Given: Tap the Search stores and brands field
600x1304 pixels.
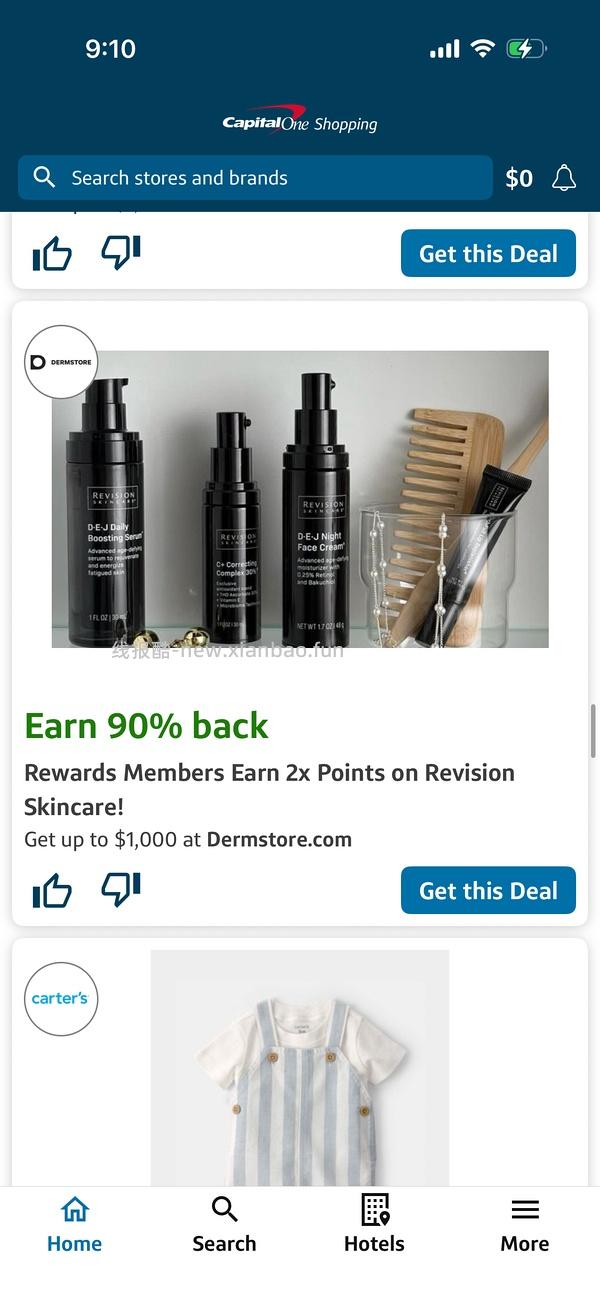Looking at the screenshot, I should point(255,178).
